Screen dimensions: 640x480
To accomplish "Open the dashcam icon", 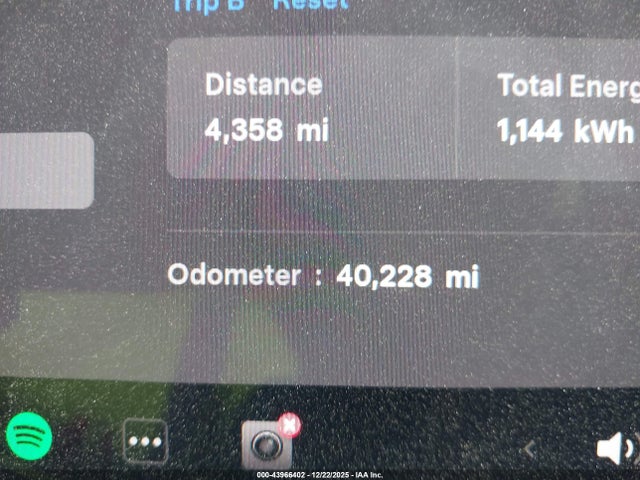I will [267, 443].
